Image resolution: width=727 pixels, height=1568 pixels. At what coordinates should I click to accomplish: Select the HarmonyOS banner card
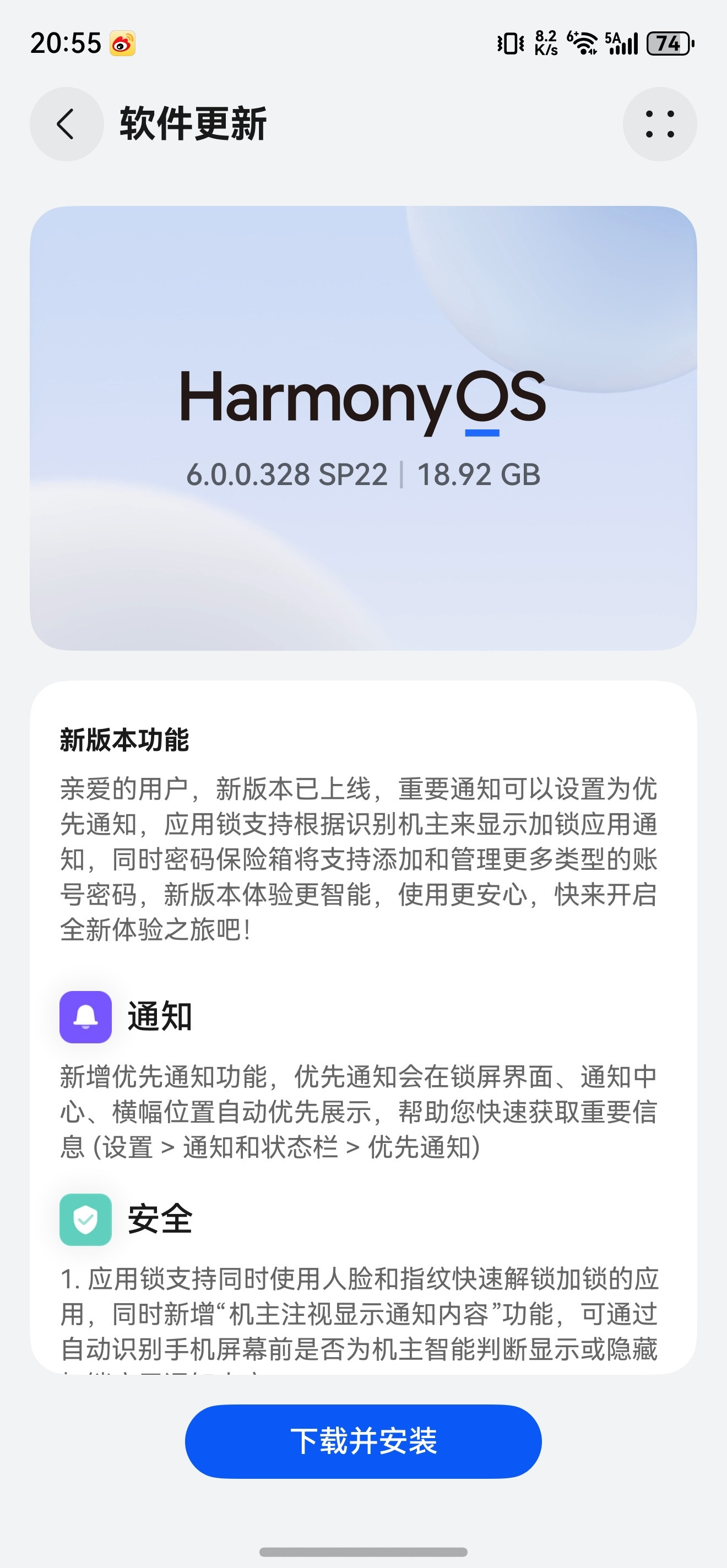(363, 426)
